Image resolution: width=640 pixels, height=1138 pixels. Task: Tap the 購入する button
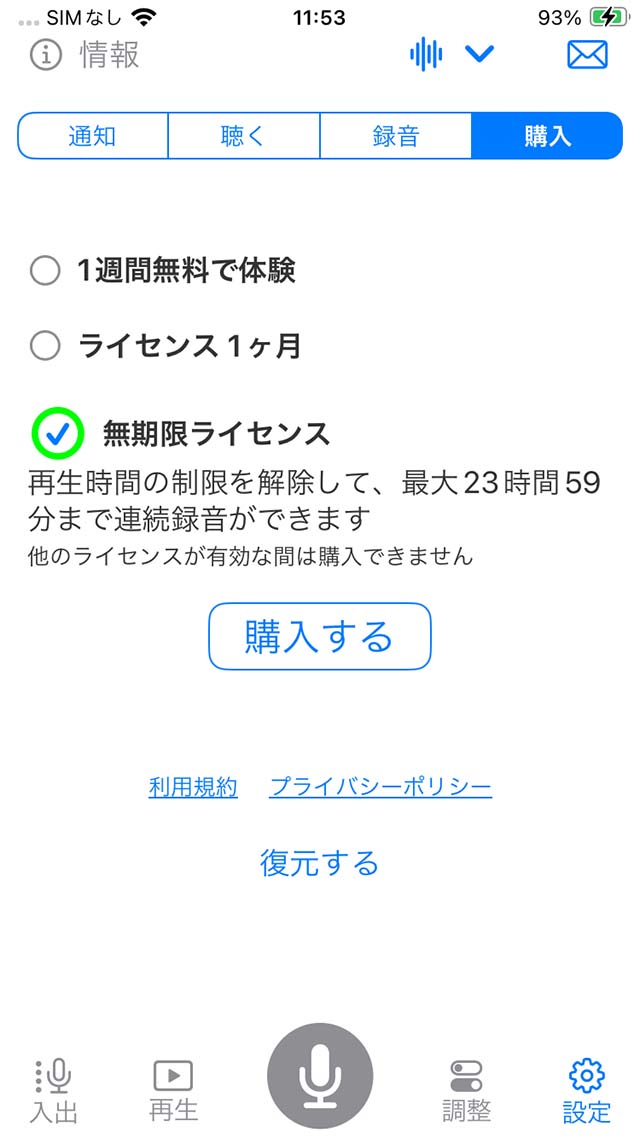click(320, 636)
